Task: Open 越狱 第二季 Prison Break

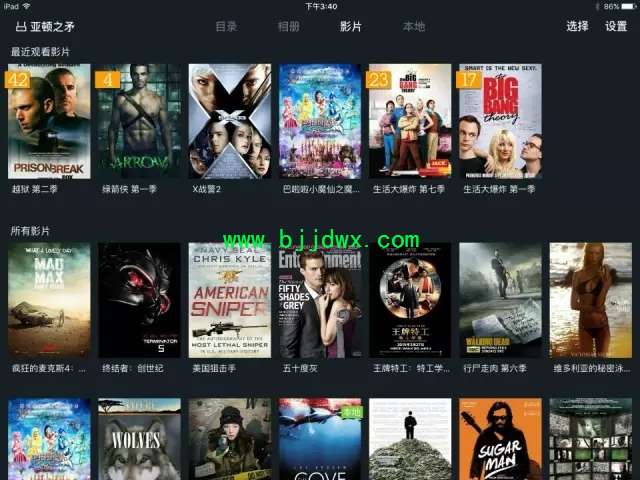Action: point(49,121)
